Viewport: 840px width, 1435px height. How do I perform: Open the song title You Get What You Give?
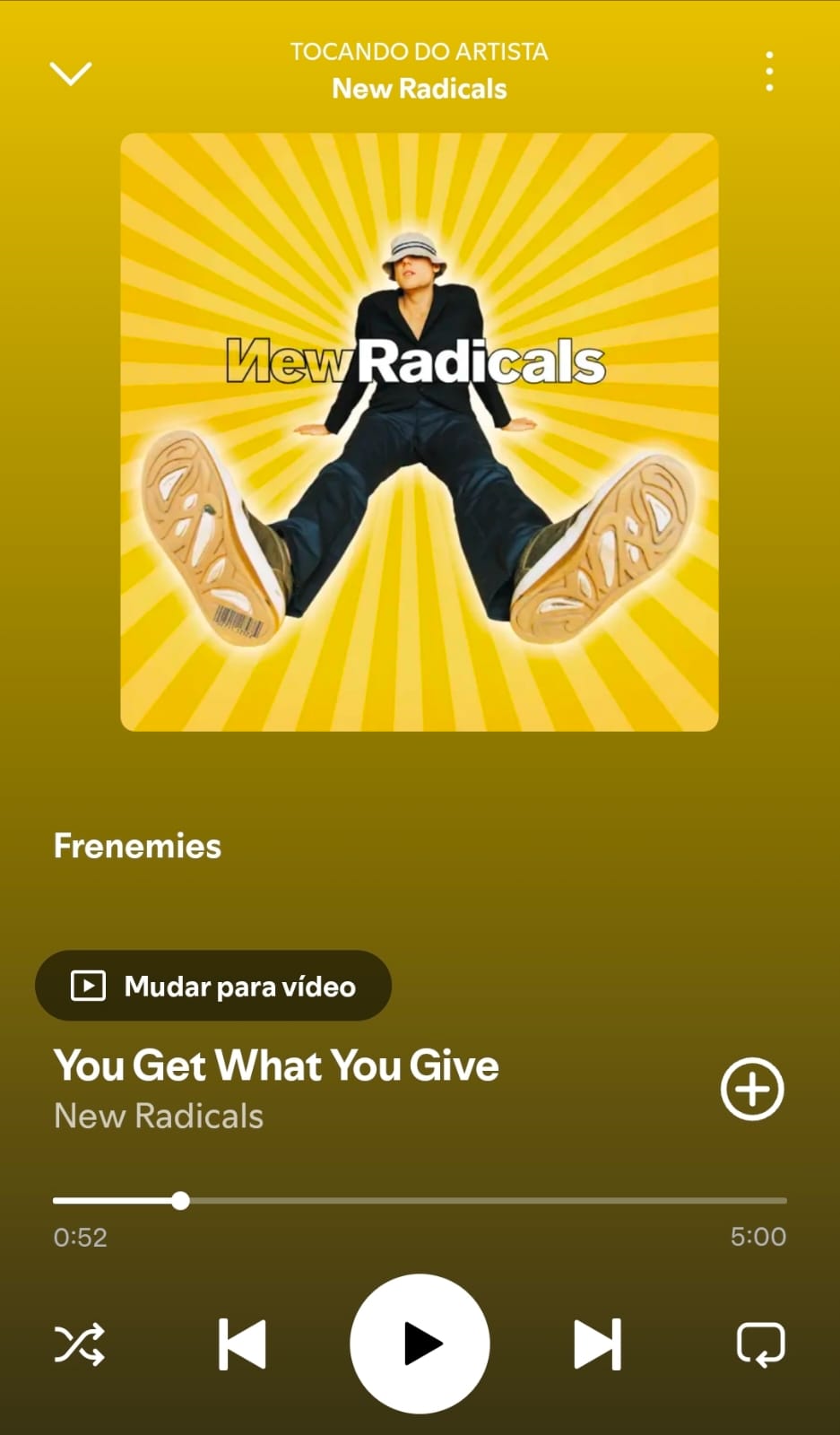point(276,1066)
